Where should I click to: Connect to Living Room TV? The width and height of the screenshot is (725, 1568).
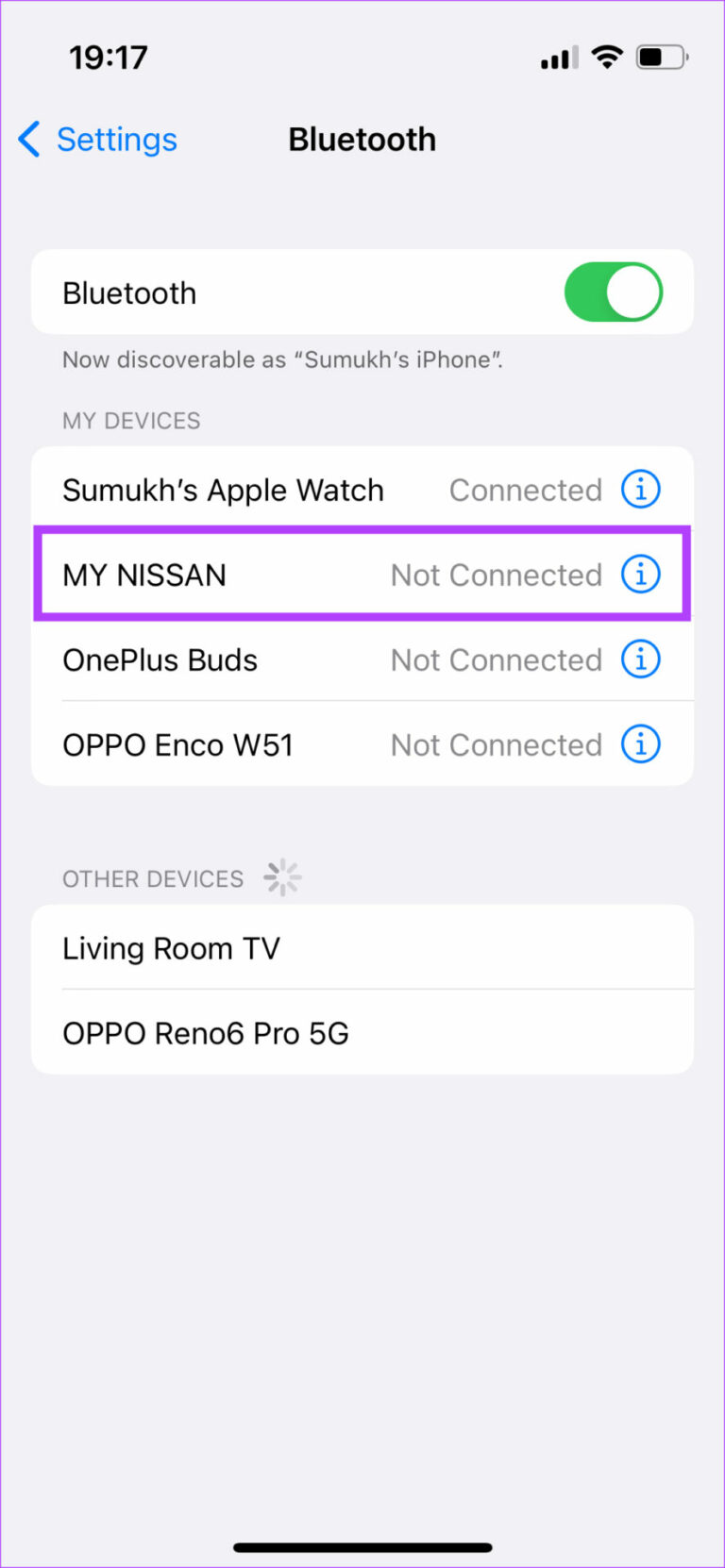(x=171, y=948)
